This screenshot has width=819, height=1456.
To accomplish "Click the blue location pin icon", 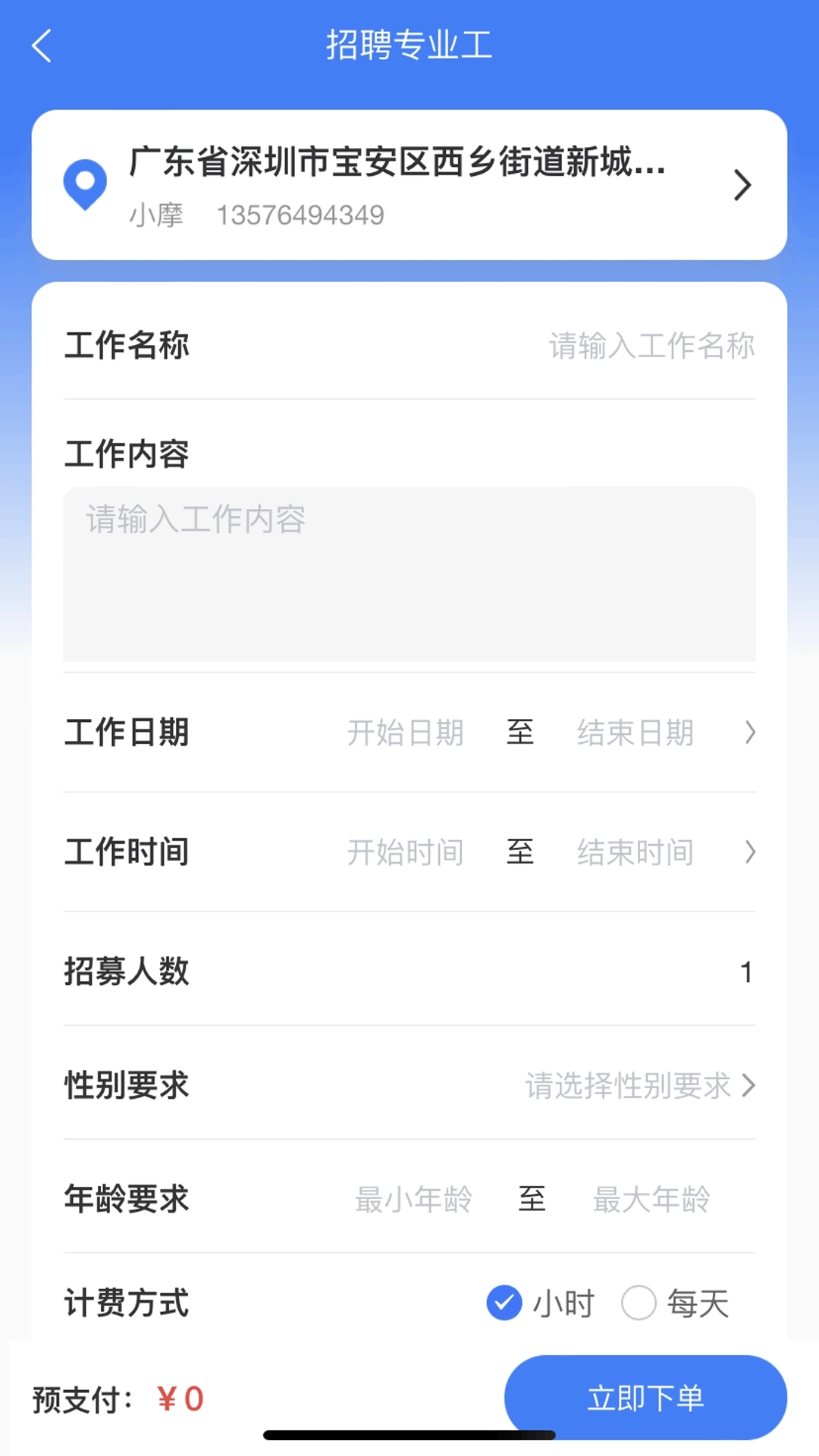I will (x=85, y=184).
